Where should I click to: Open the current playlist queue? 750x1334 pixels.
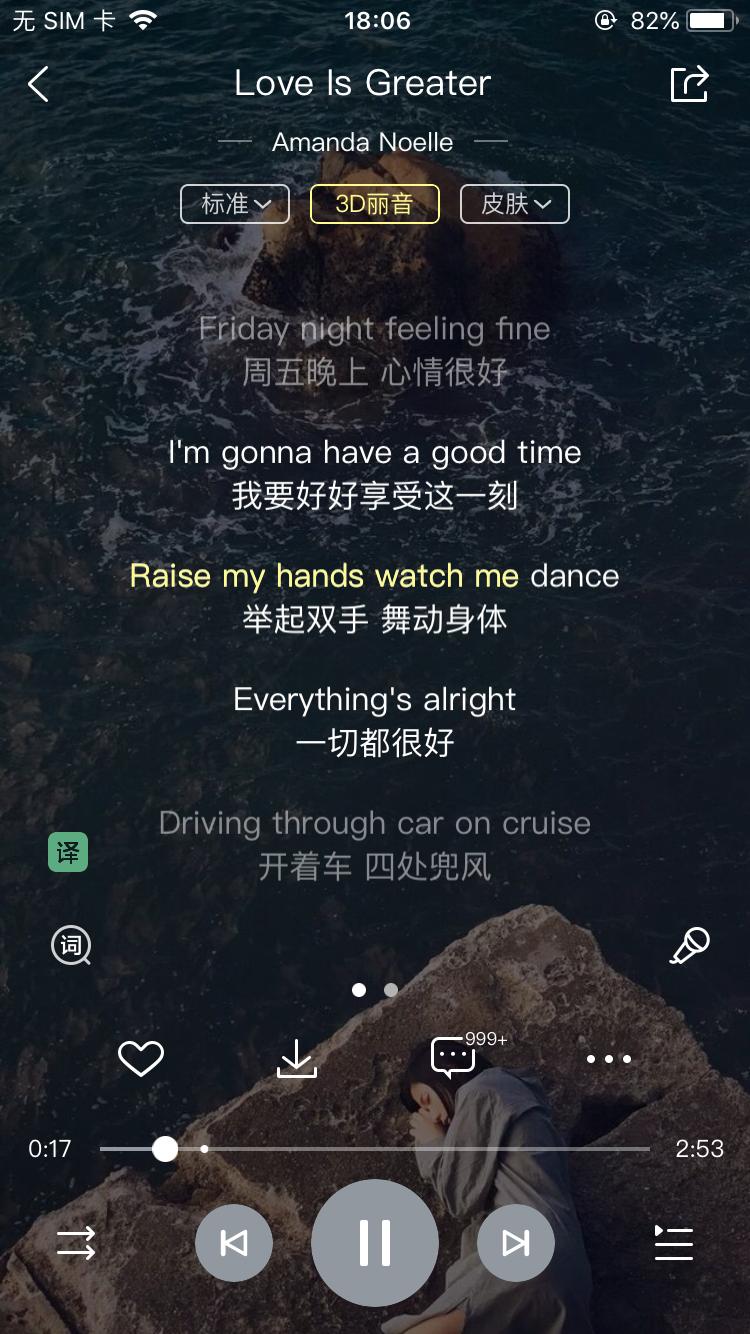pos(673,1243)
